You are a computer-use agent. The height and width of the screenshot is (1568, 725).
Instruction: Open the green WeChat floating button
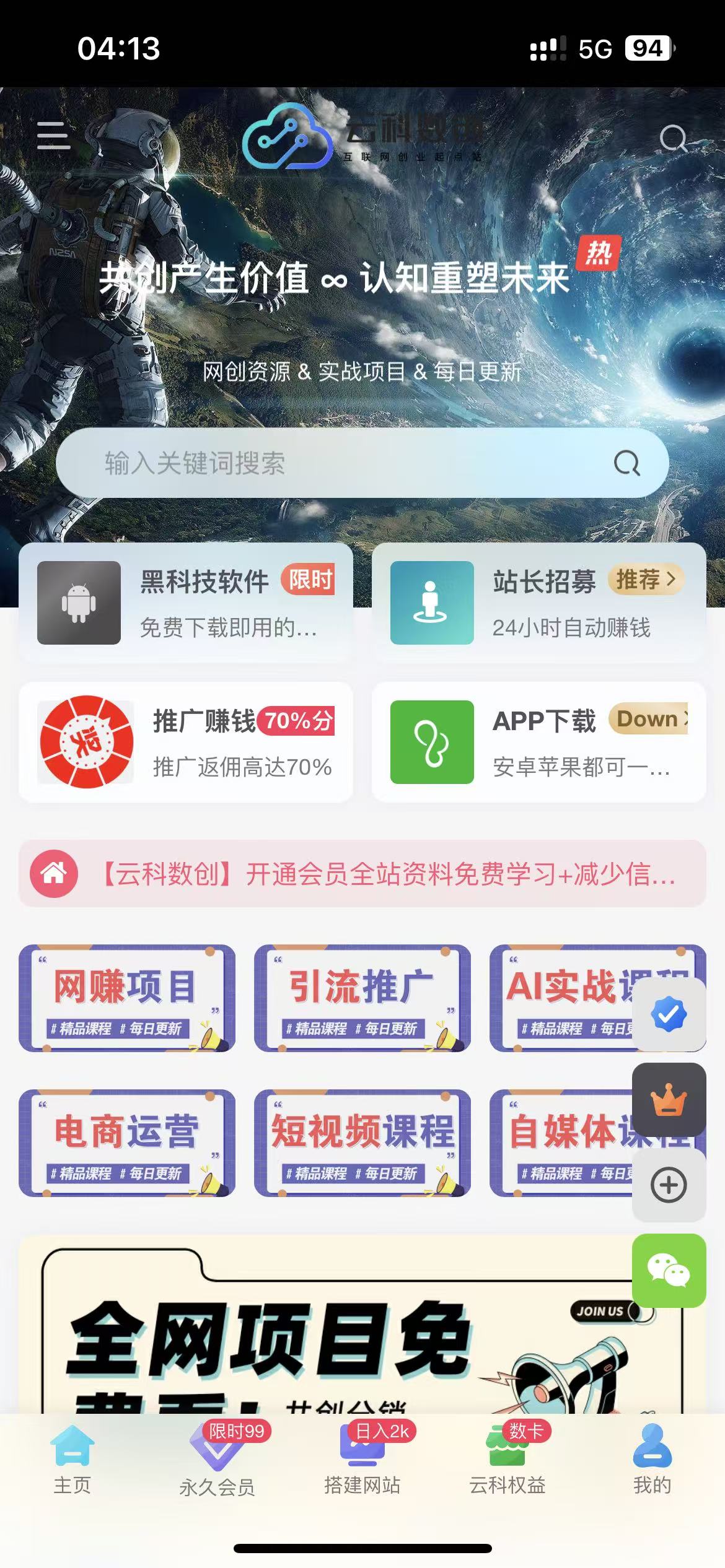669,1271
